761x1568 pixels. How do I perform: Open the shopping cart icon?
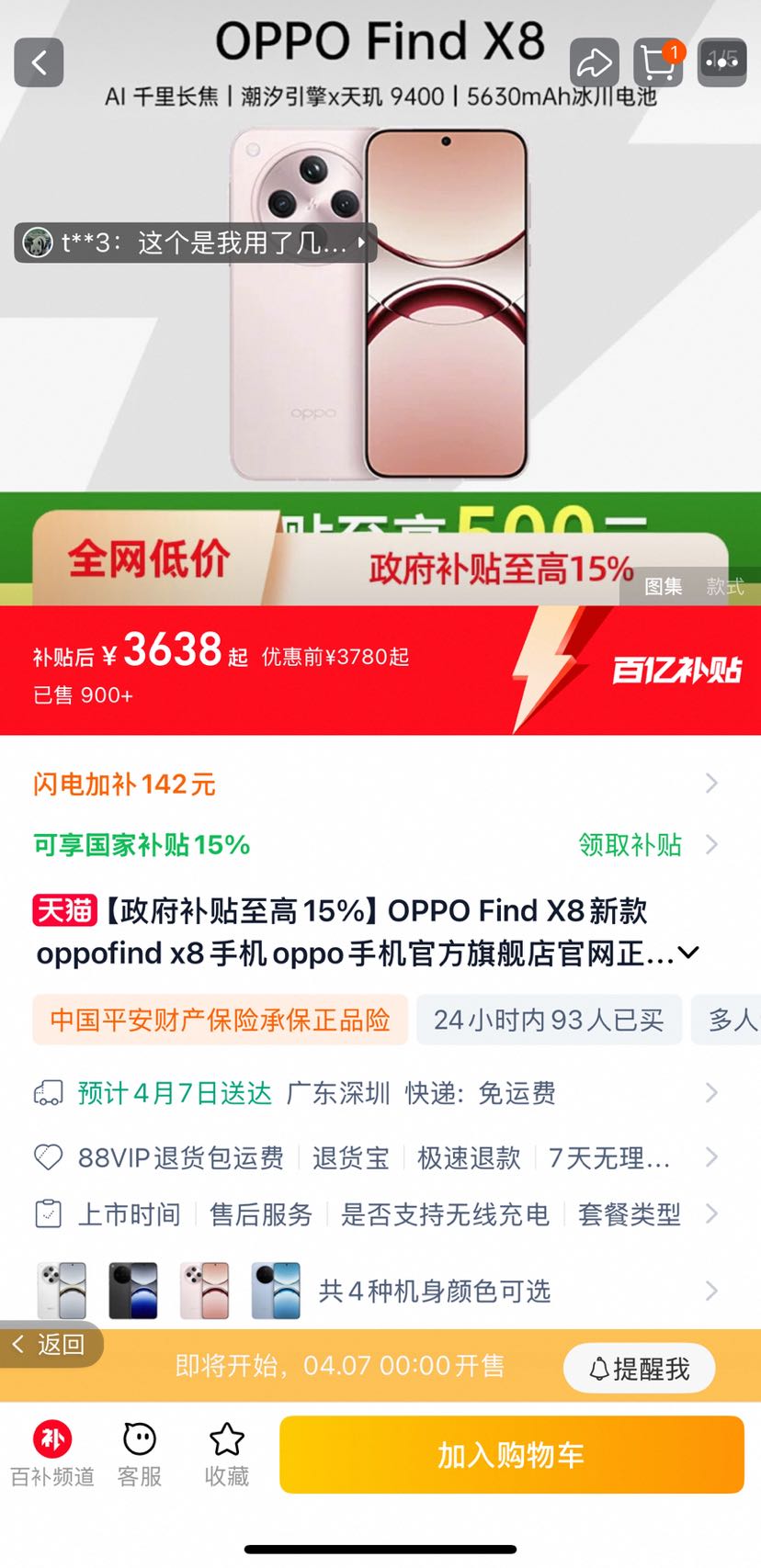coord(658,62)
